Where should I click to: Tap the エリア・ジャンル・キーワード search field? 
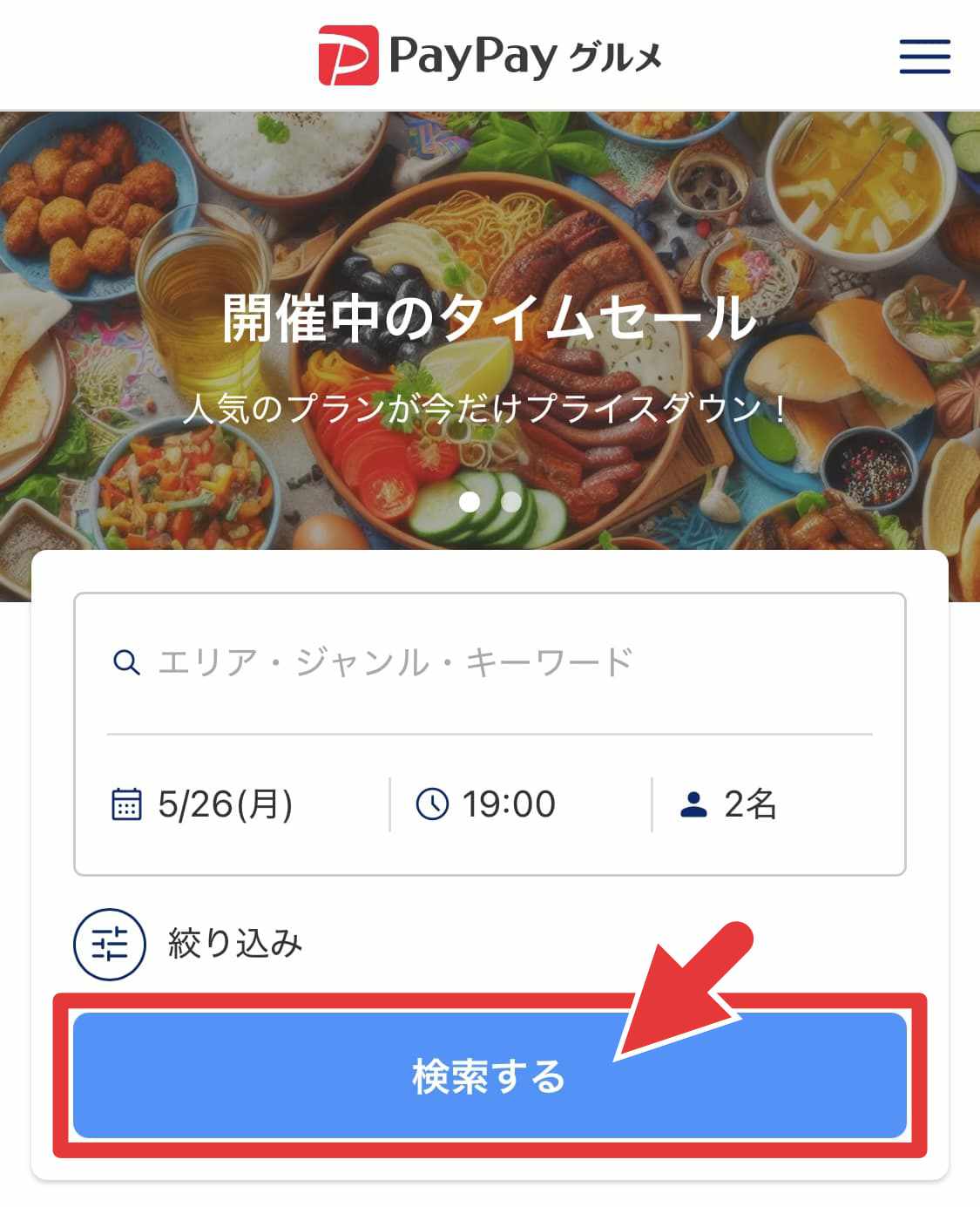pyautogui.click(x=488, y=662)
